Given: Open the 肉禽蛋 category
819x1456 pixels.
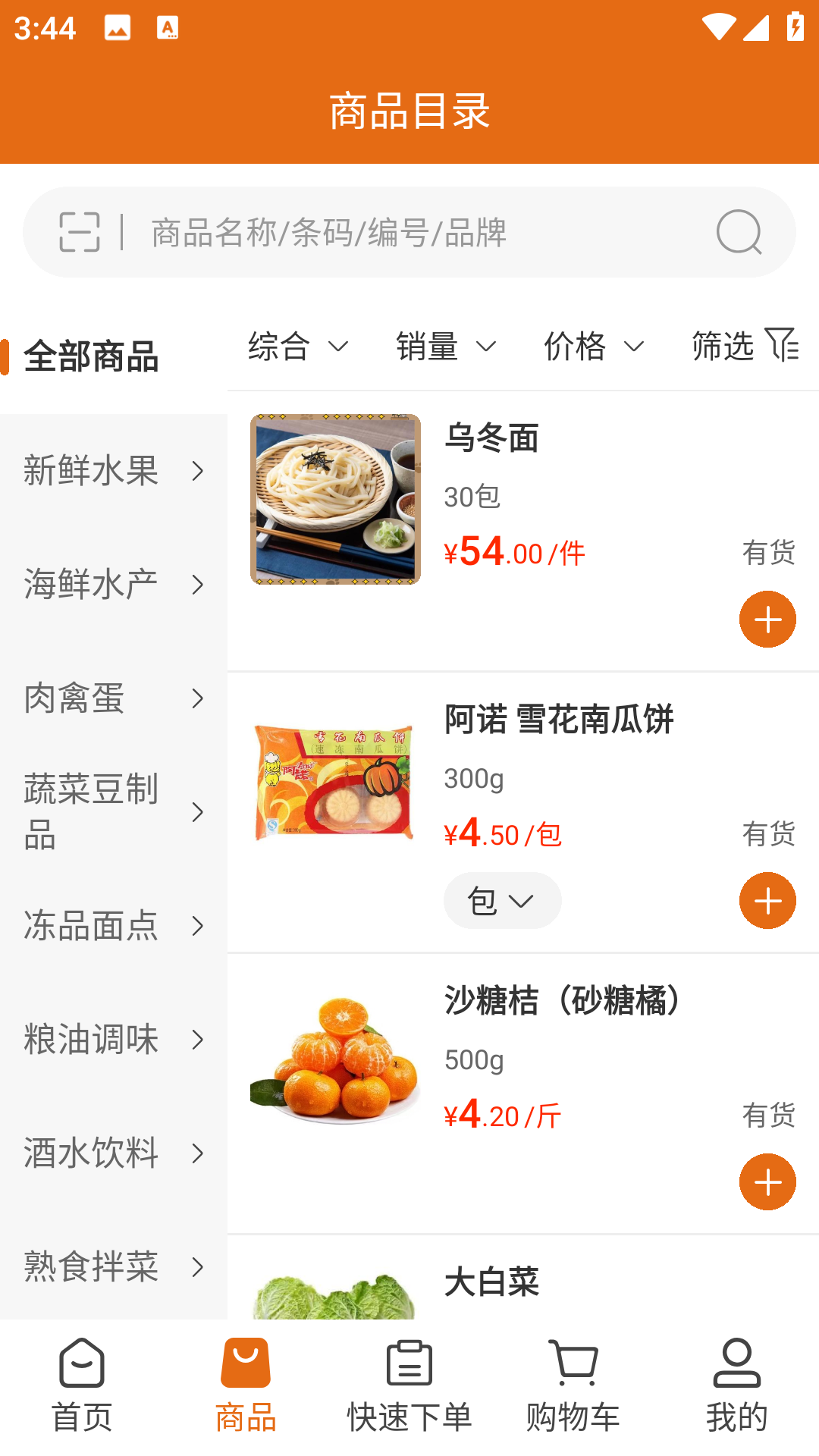Looking at the screenshot, I should coord(114,698).
